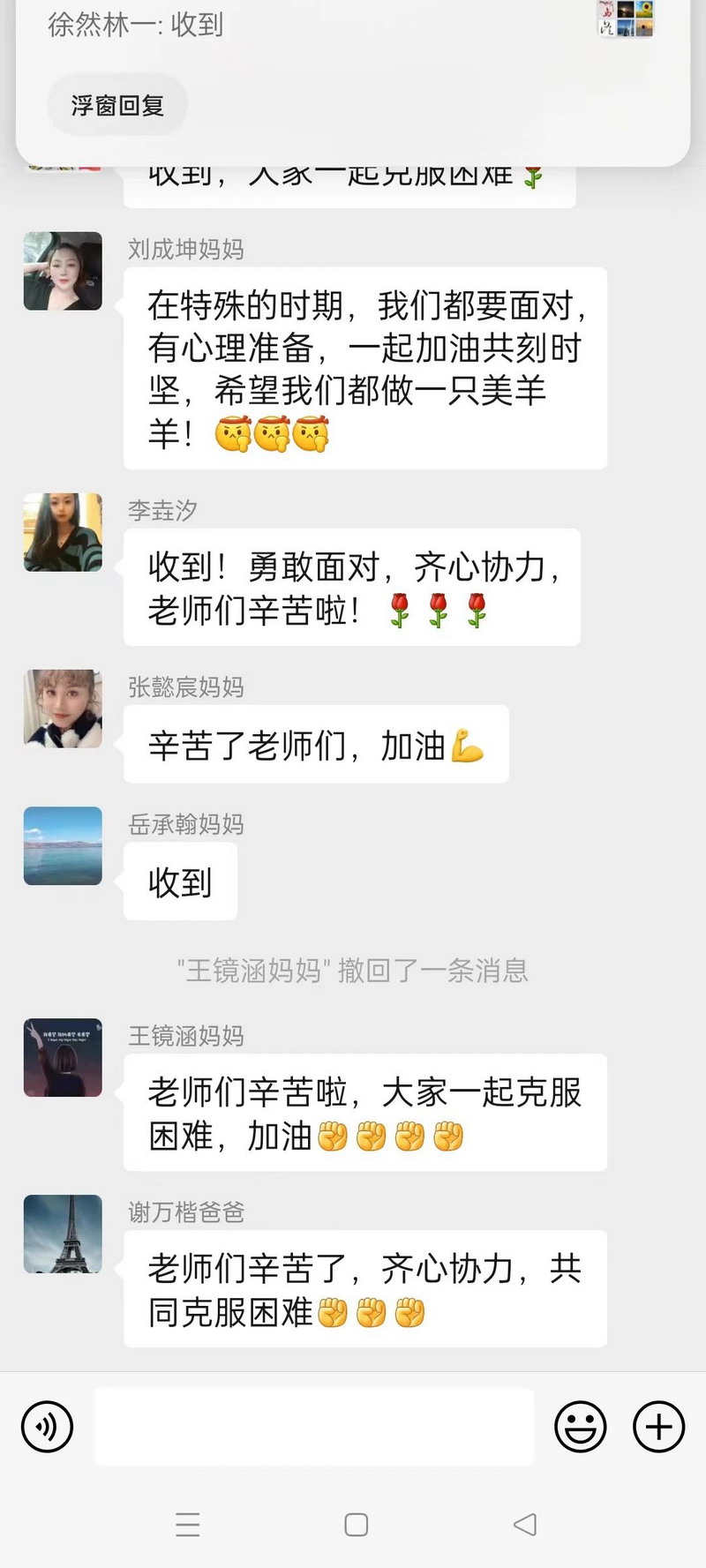Tap the 浮窗回复 button in the notification
Viewport: 706px width, 1568px height.
click(117, 106)
